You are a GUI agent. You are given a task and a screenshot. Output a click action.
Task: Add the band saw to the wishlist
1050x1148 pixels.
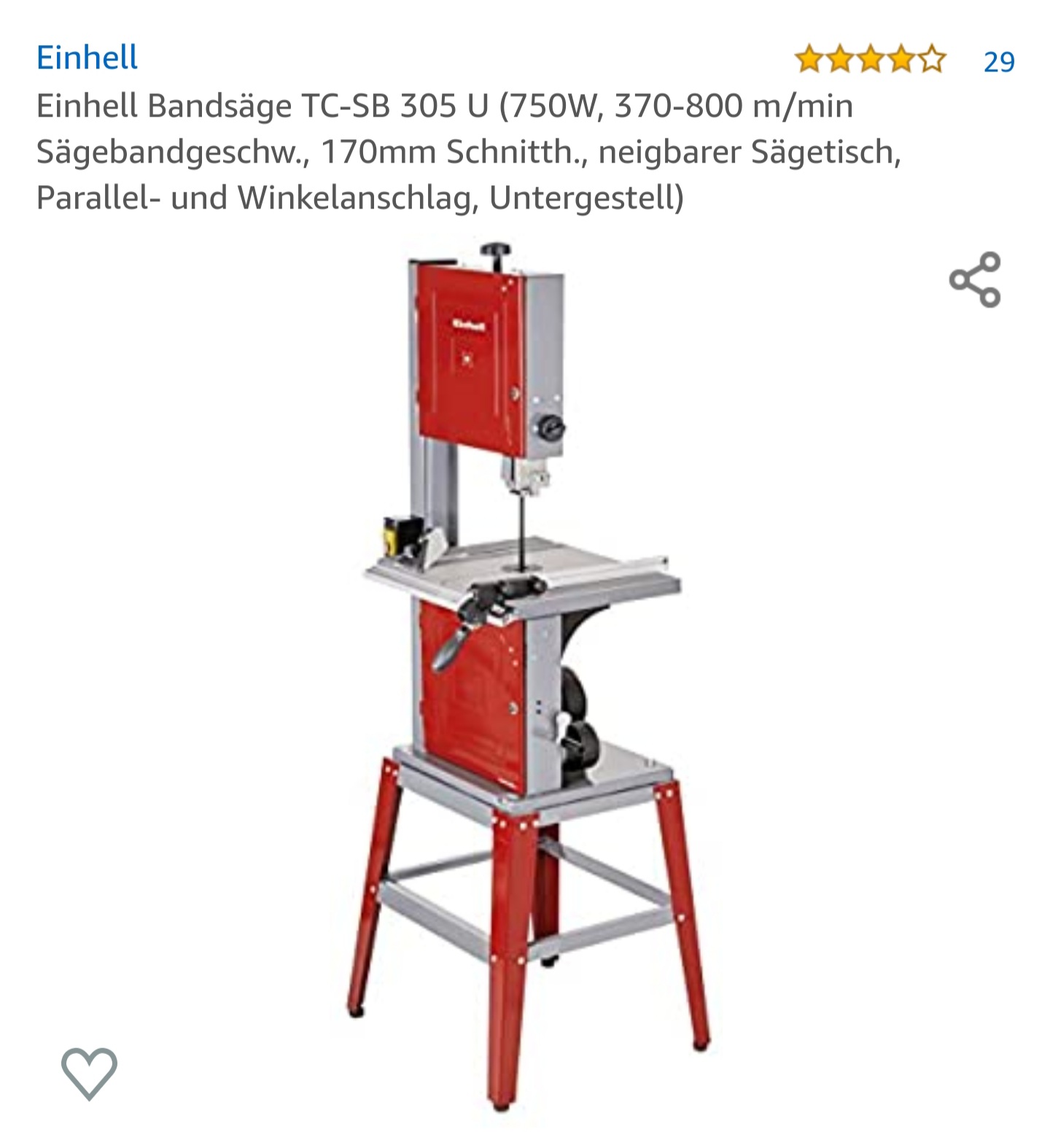89,1073
